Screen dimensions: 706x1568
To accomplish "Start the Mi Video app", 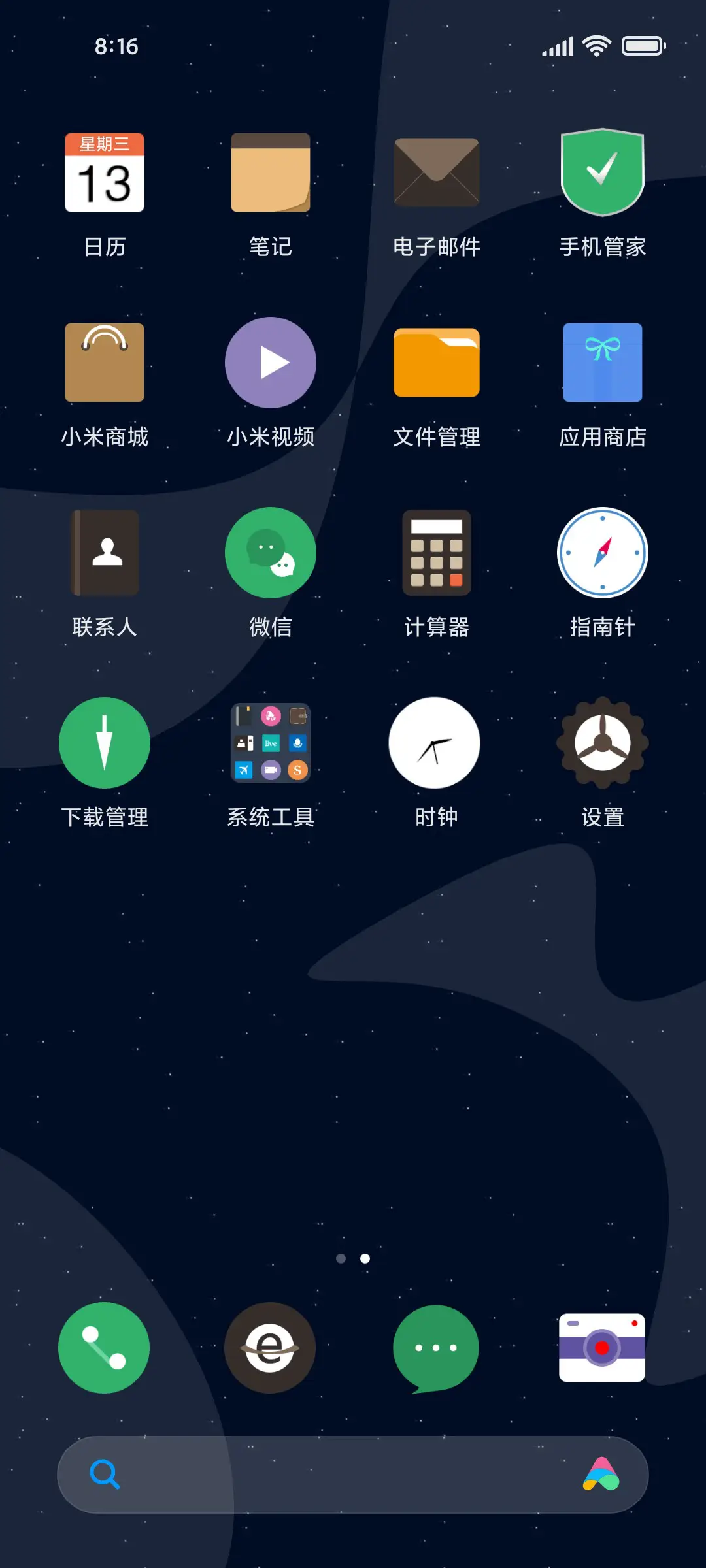I will click(270, 363).
